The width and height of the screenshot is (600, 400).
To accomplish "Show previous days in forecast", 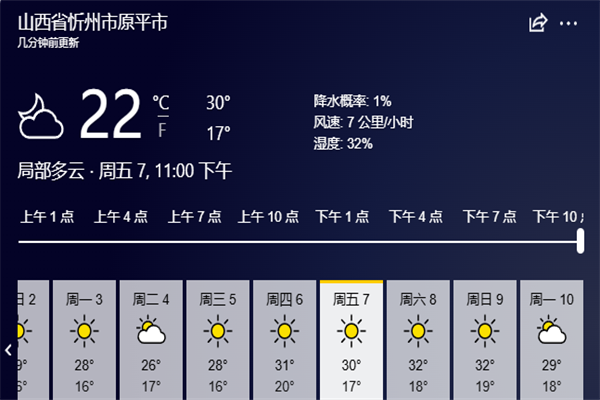I will click(x=8, y=350).
